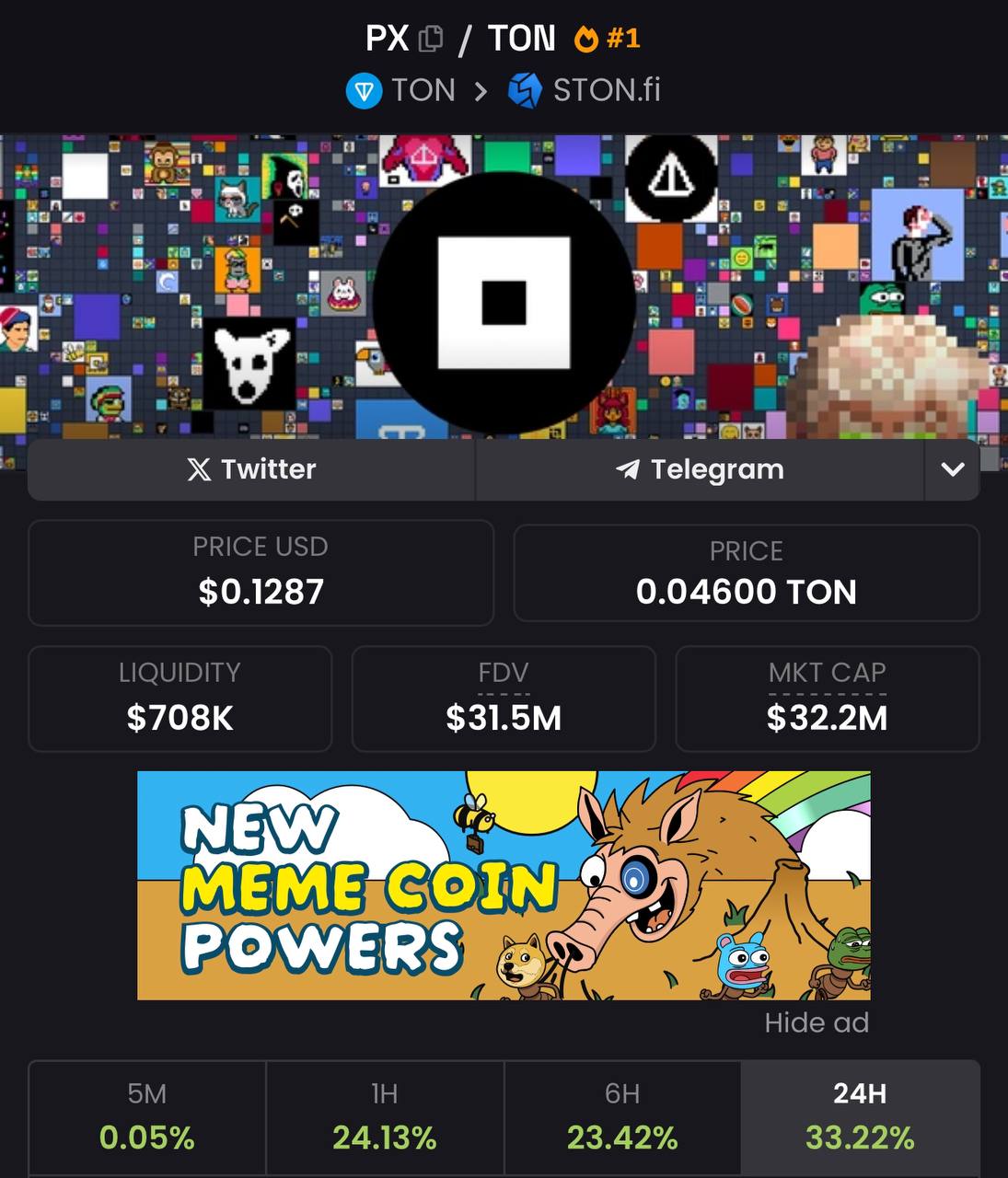Image resolution: width=1008 pixels, height=1178 pixels.
Task: Show the 6H price change stats
Action: coord(622,1117)
